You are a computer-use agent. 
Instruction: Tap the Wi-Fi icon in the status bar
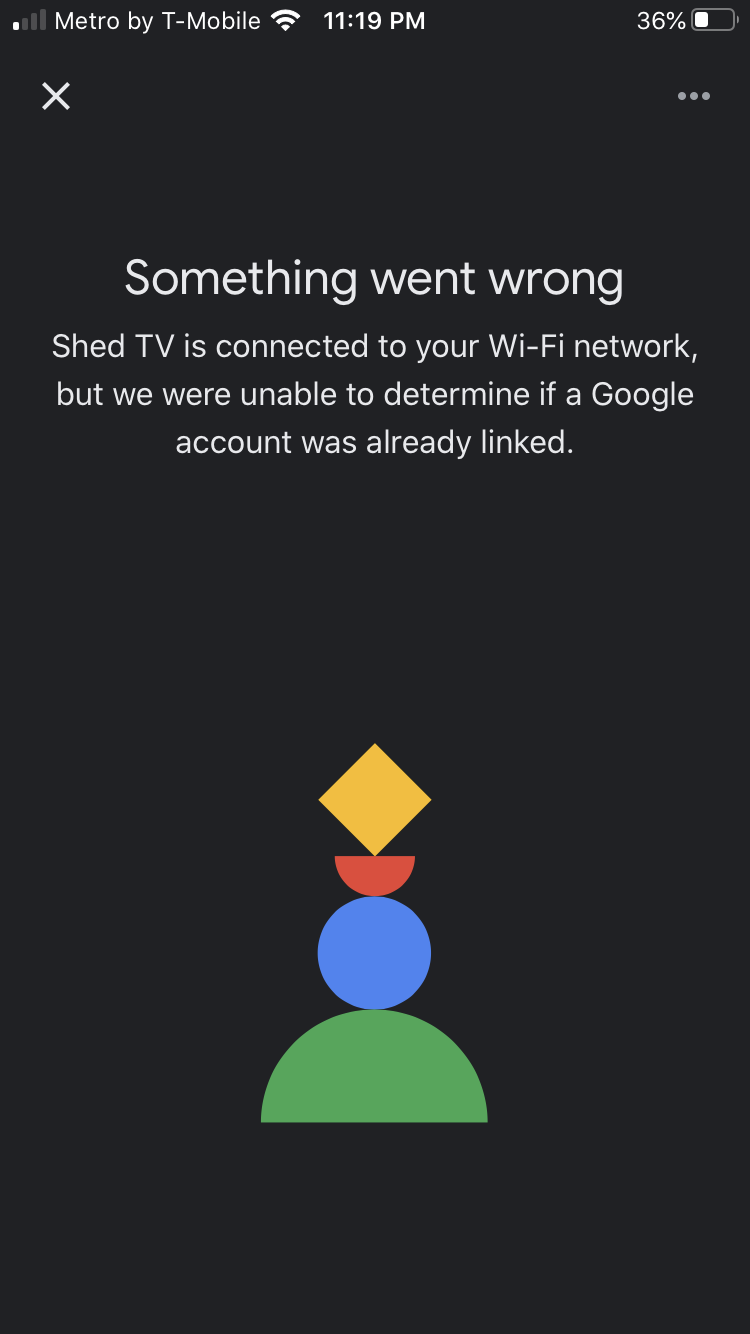click(x=287, y=19)
